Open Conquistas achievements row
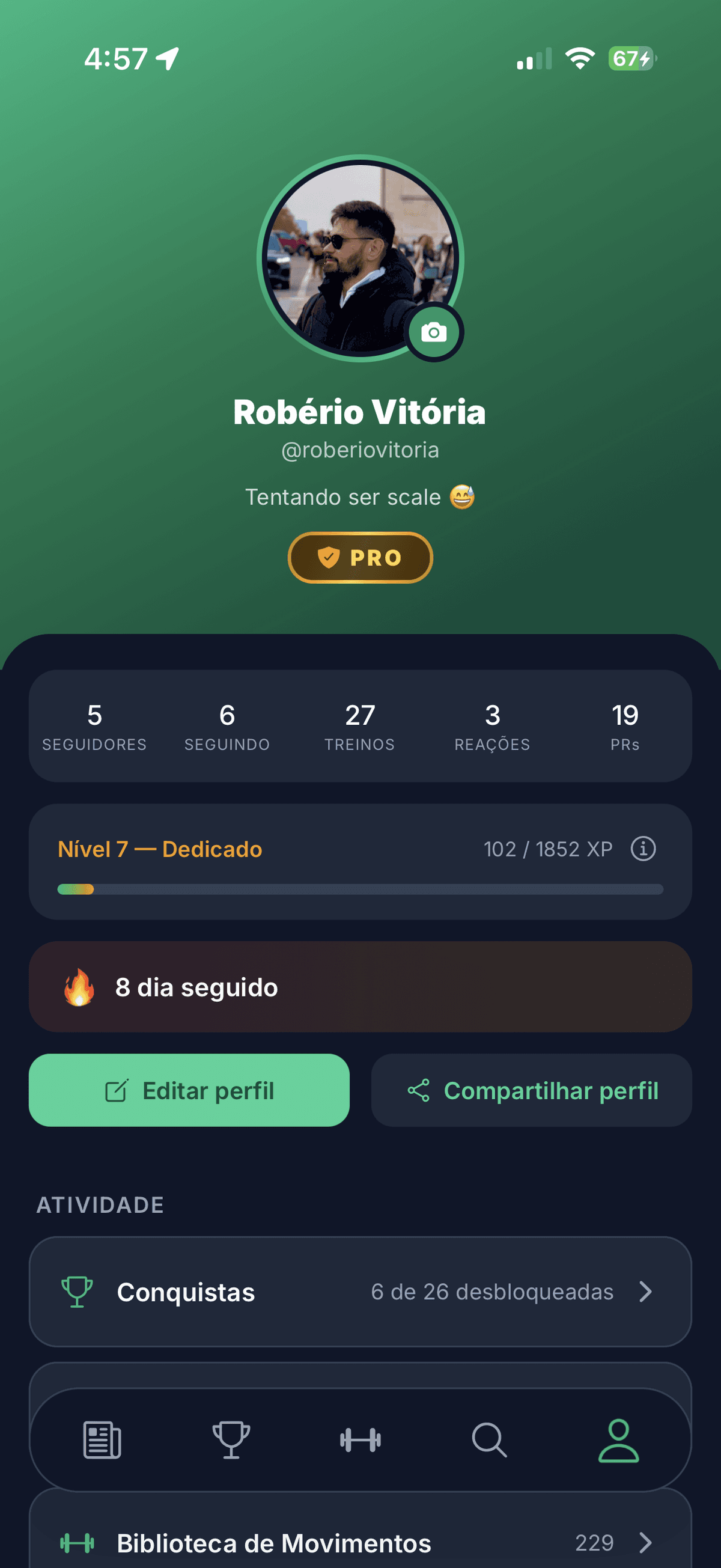721x1568 pixels. [x=360, y=1291]
